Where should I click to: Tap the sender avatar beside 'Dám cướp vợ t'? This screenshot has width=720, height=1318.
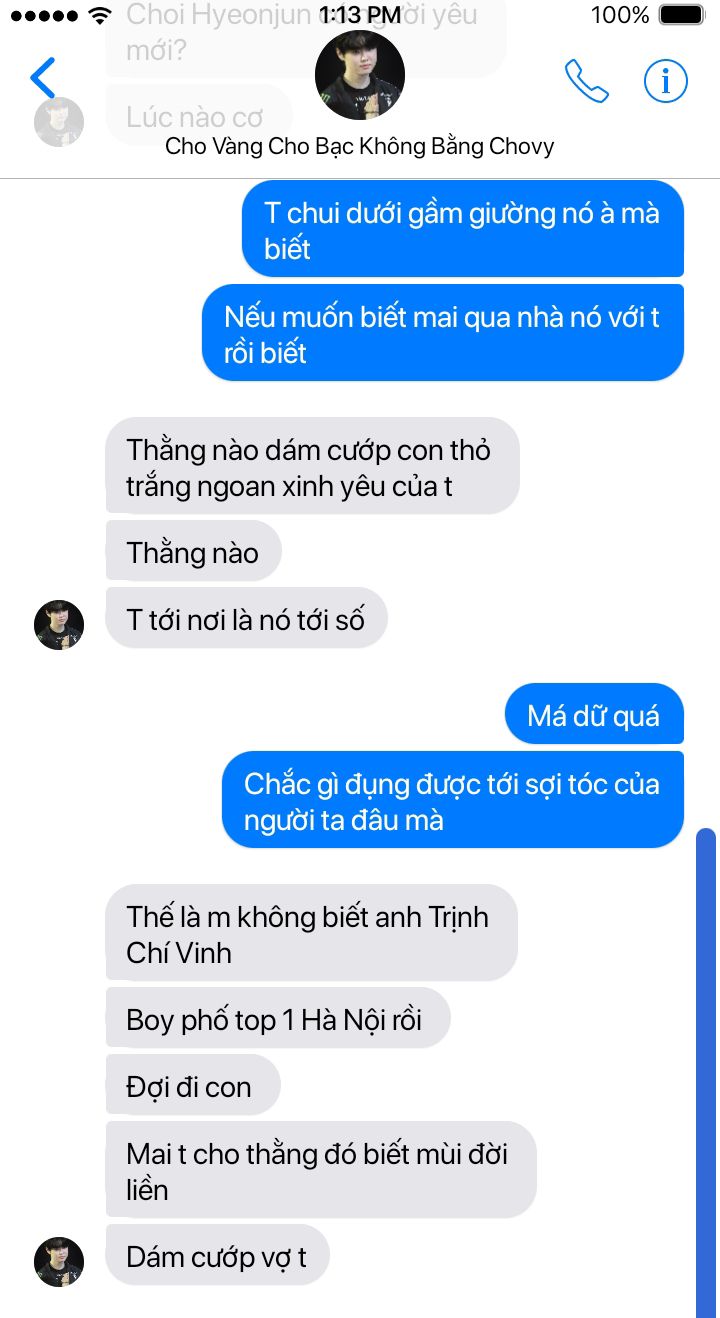pyautogui.click(x=59, y=1261)
